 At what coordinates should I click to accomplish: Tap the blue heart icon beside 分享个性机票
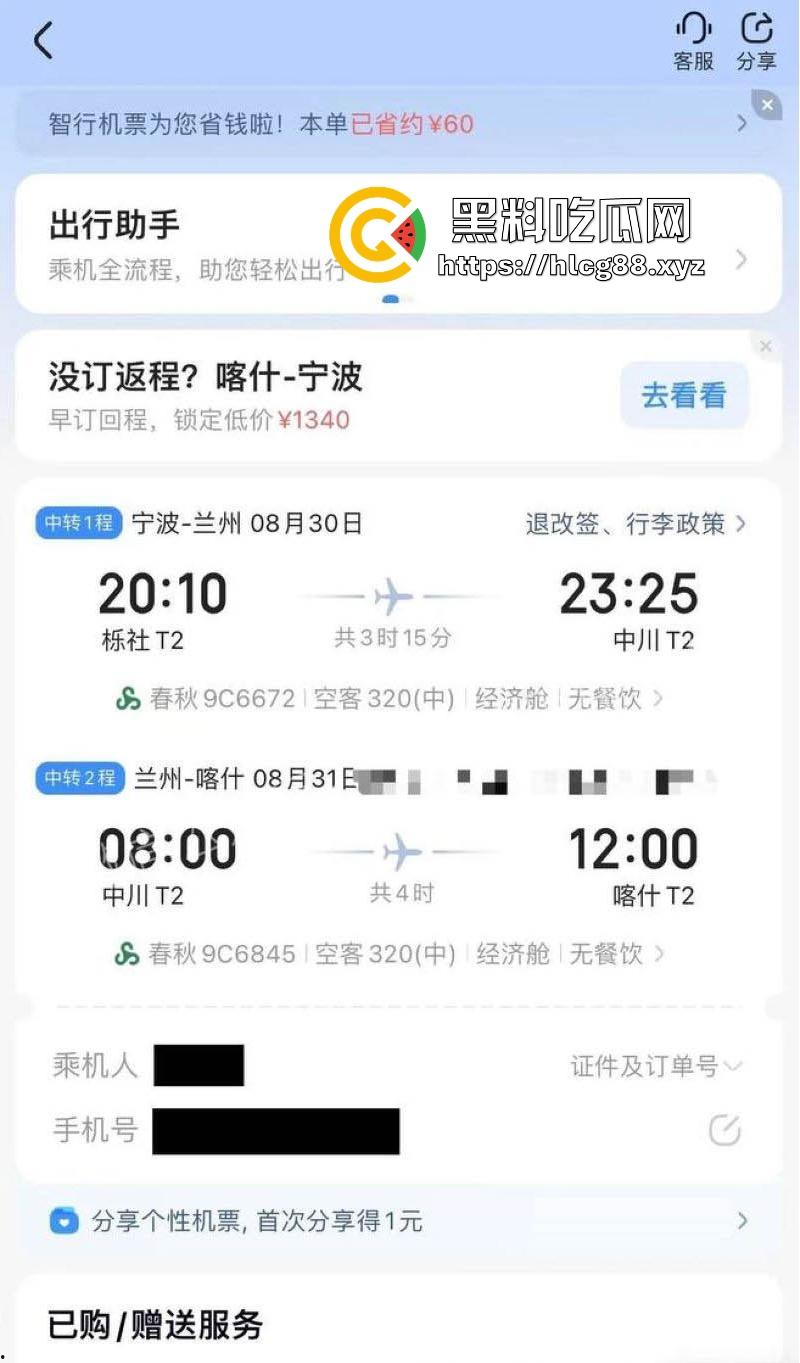[64, 1220]
